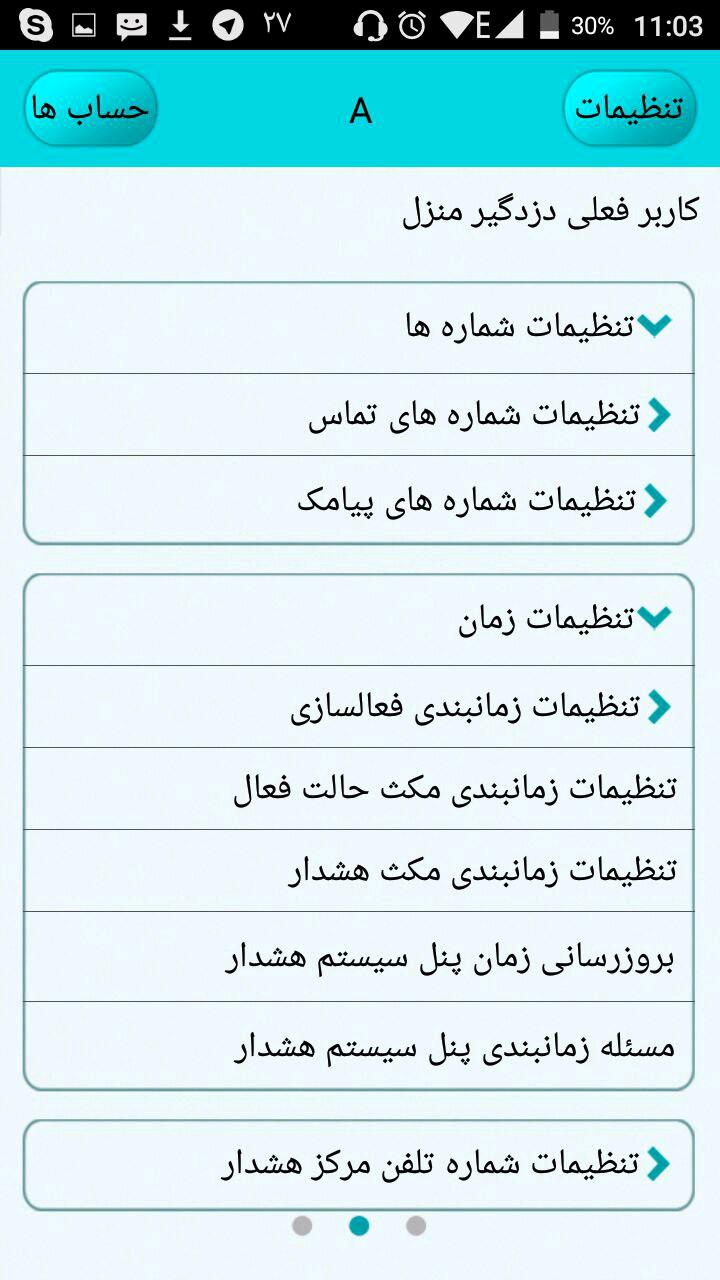Jump to the third page indicator dot
This screenshot has width=720, height=1280.
click(416, 1225)
